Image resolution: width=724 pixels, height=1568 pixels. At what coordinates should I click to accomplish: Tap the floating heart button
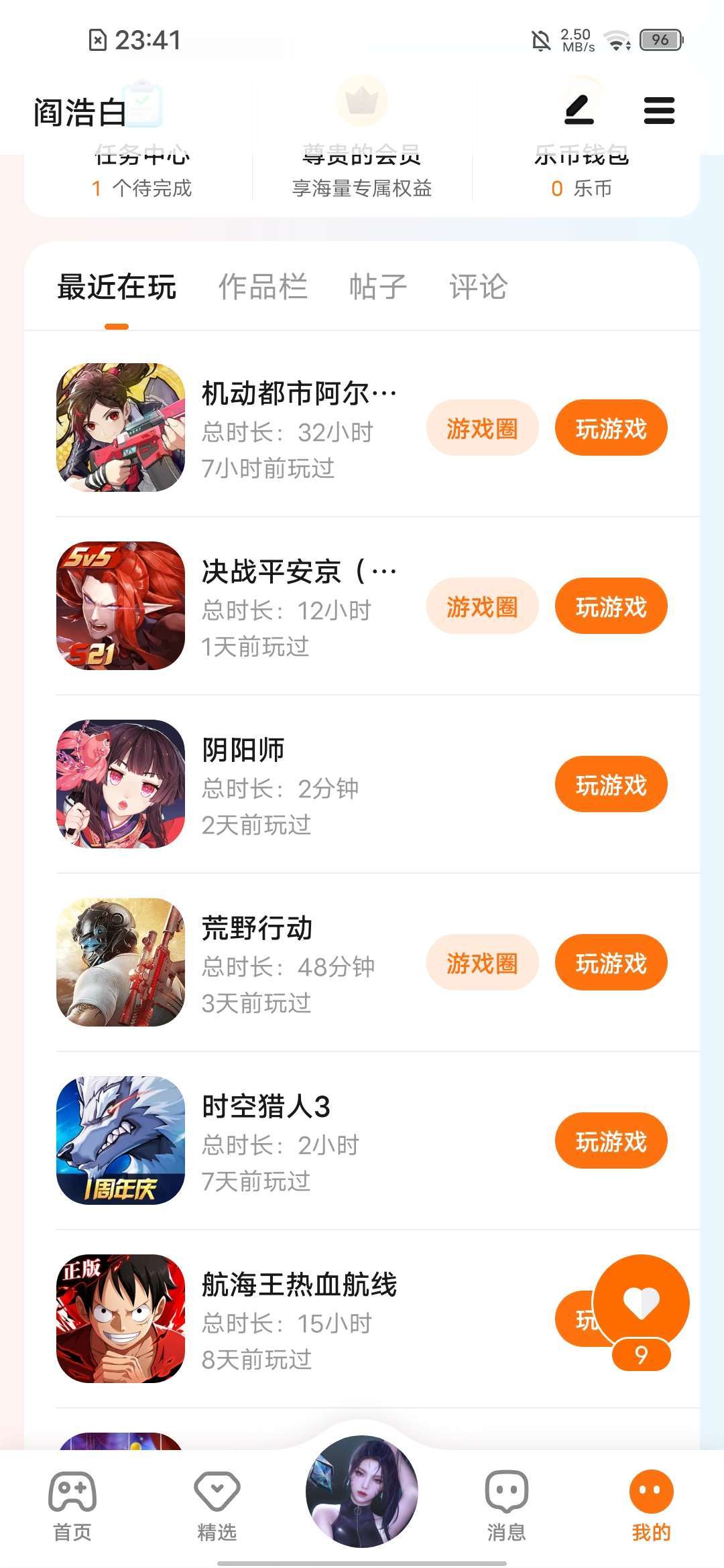[641, 1303]
